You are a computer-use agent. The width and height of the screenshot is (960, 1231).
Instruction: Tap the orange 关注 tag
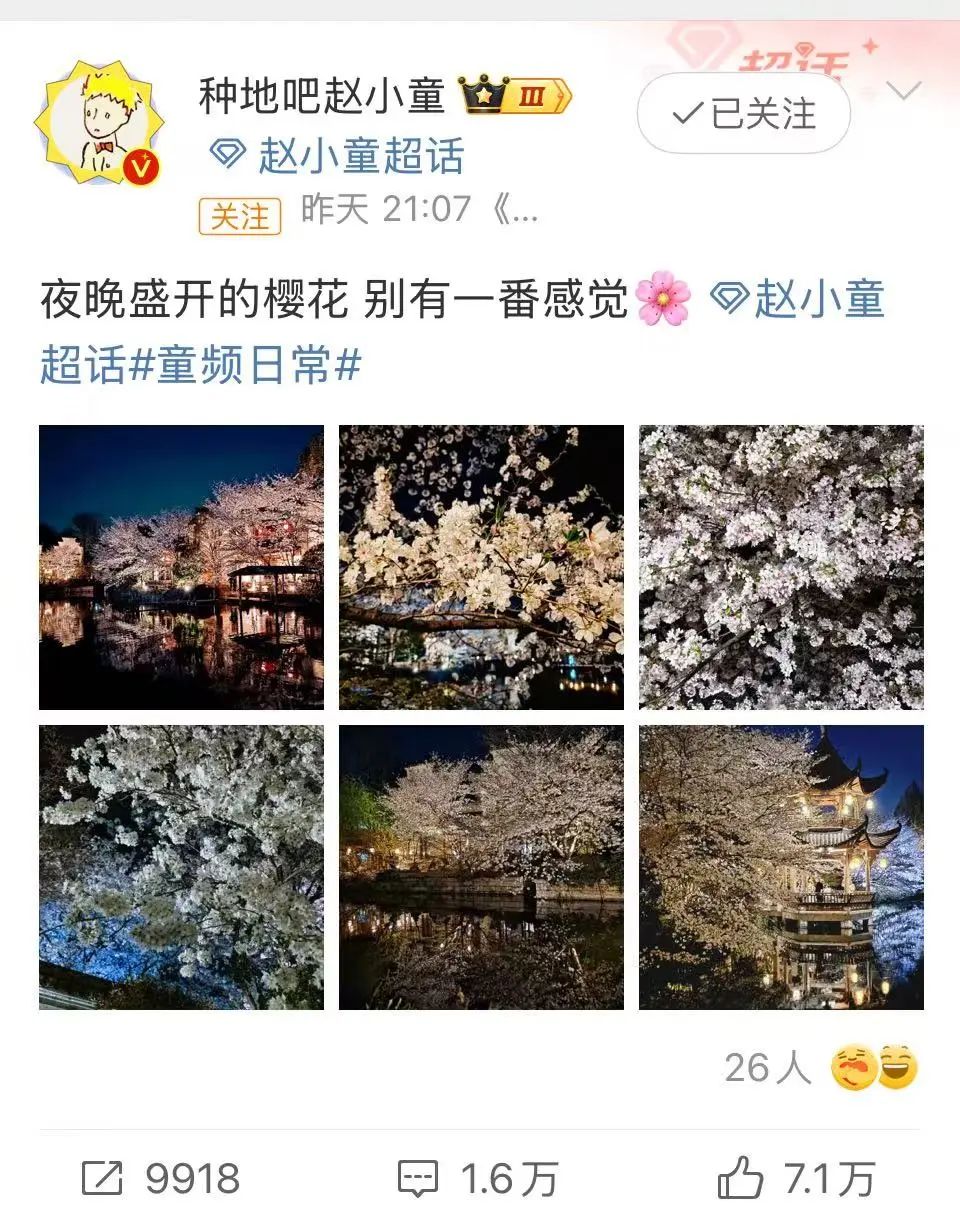[x=240, y=216]
